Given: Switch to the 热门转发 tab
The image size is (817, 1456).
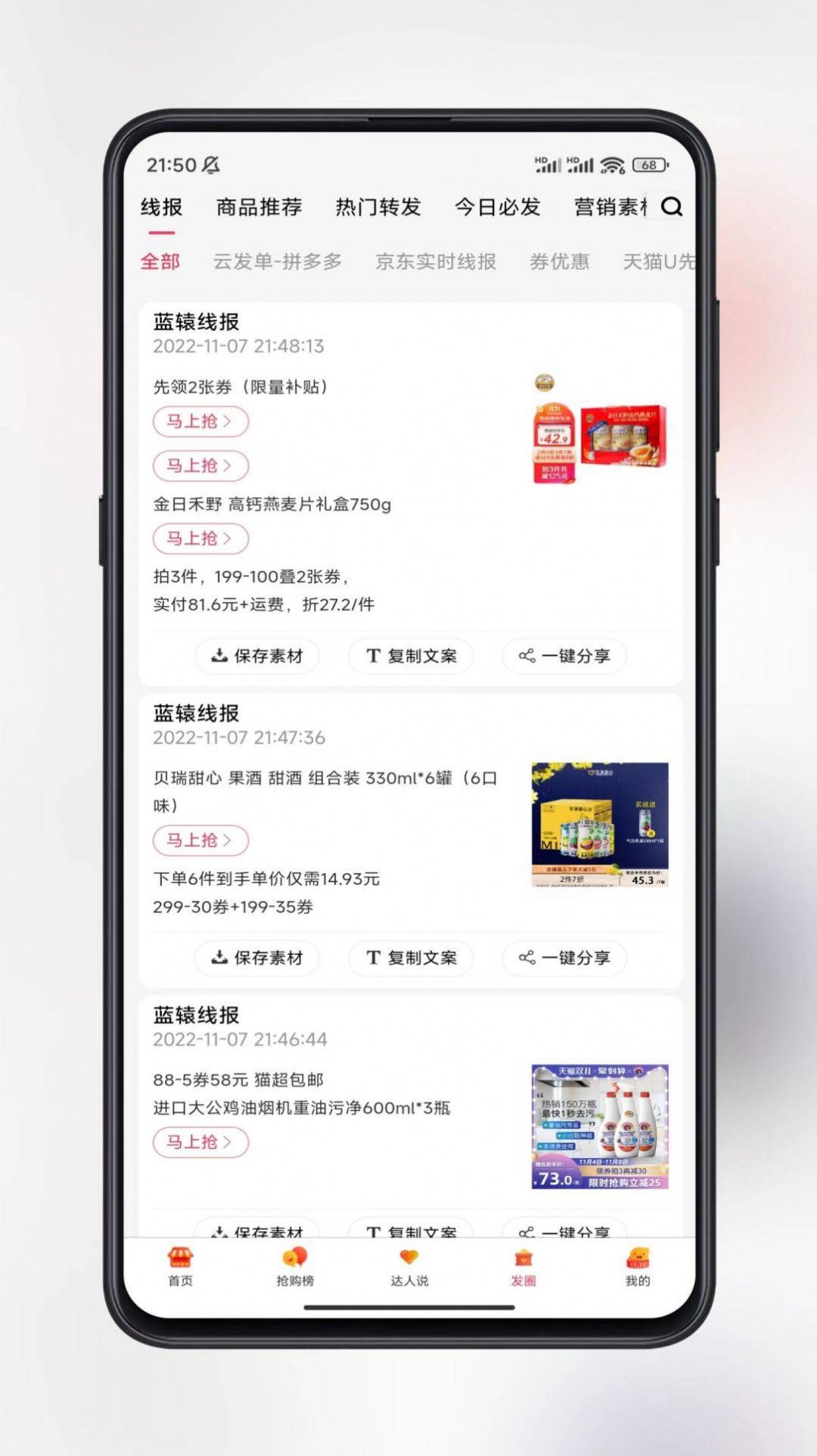Looking at the screenshot, I should coord(378,207).
